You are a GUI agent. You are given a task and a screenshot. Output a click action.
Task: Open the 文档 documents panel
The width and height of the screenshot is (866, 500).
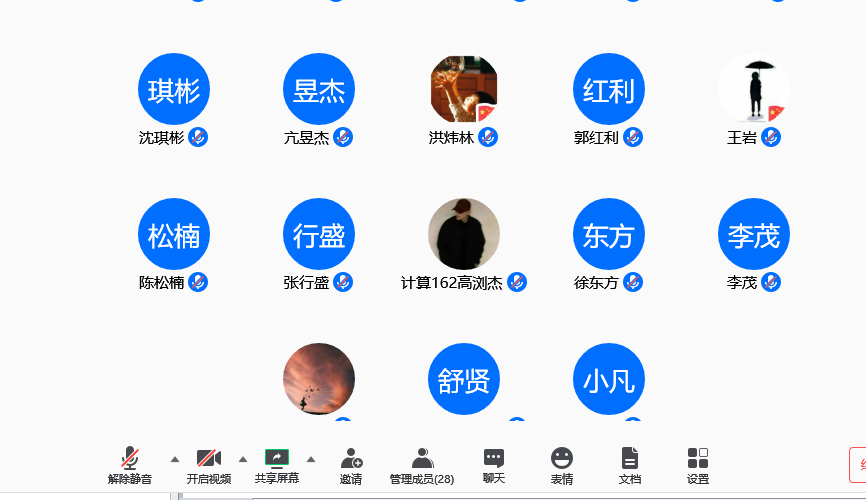(x=630, y=465)
